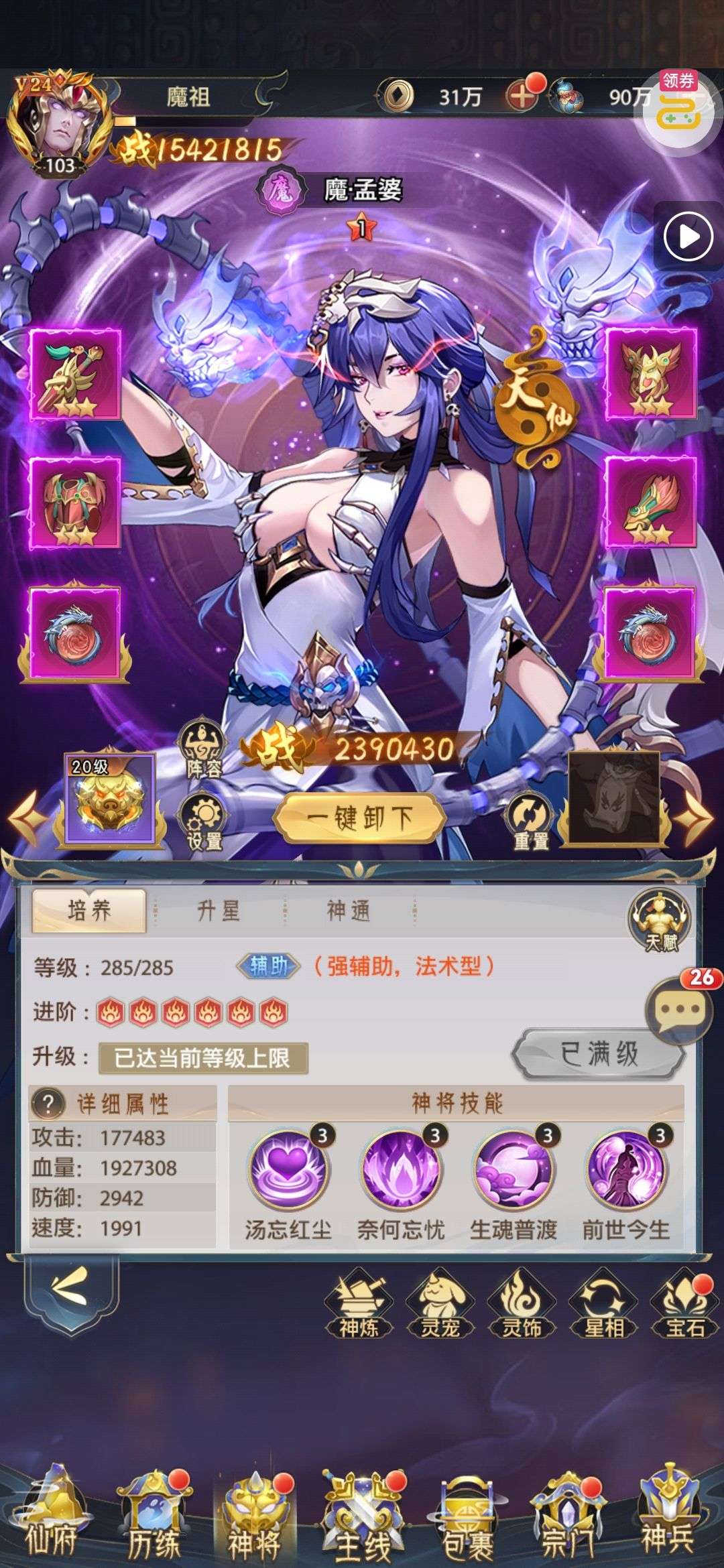The image size is (724, 1568).
Task: Add currency with the plus button
Action: [522, 97]
